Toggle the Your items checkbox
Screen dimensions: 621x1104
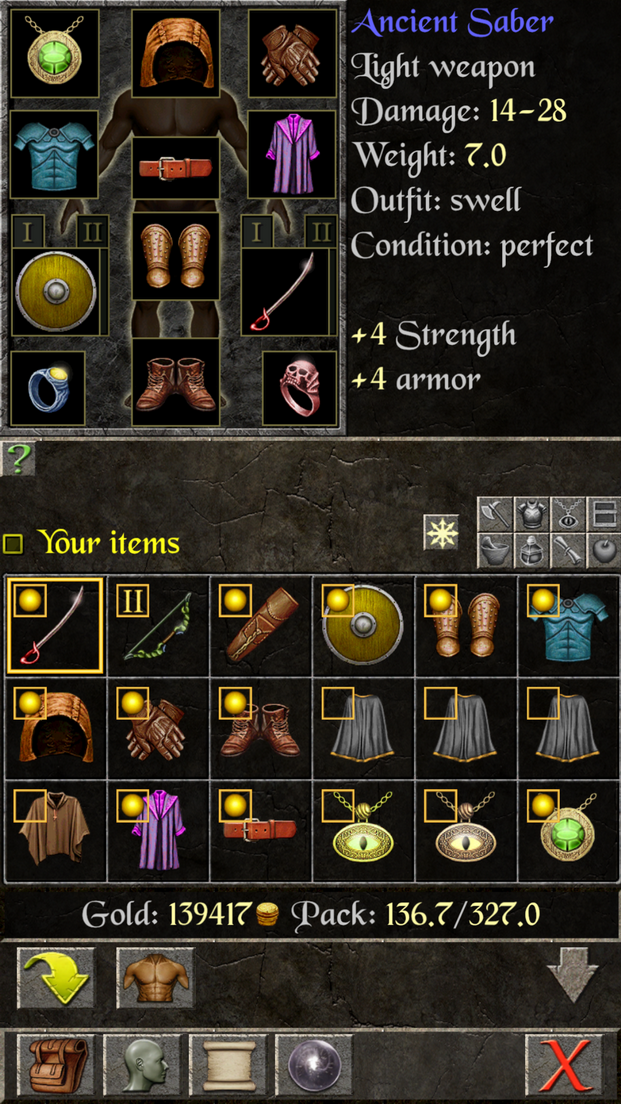pos(13,544)
